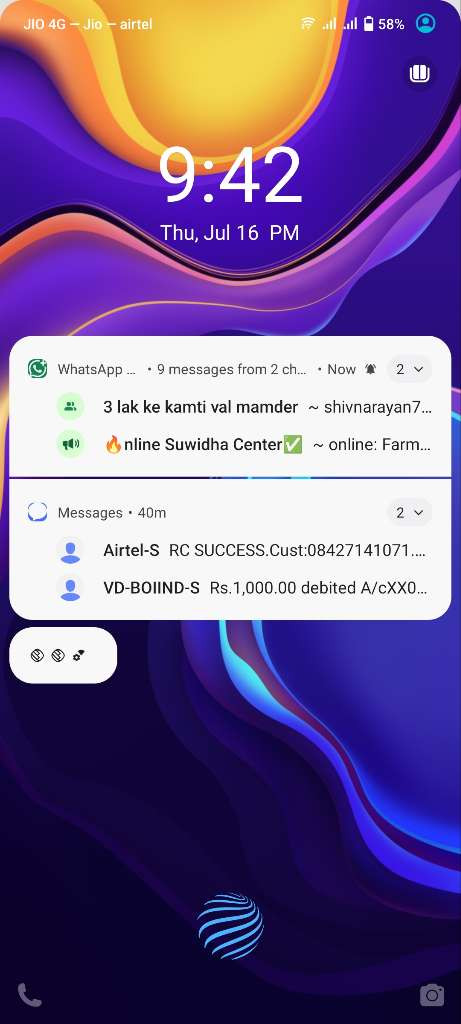The width and height of the screenshot is (461, 1024).
Task: Show the minimized silent notifications pill
Action: [63, 655]
